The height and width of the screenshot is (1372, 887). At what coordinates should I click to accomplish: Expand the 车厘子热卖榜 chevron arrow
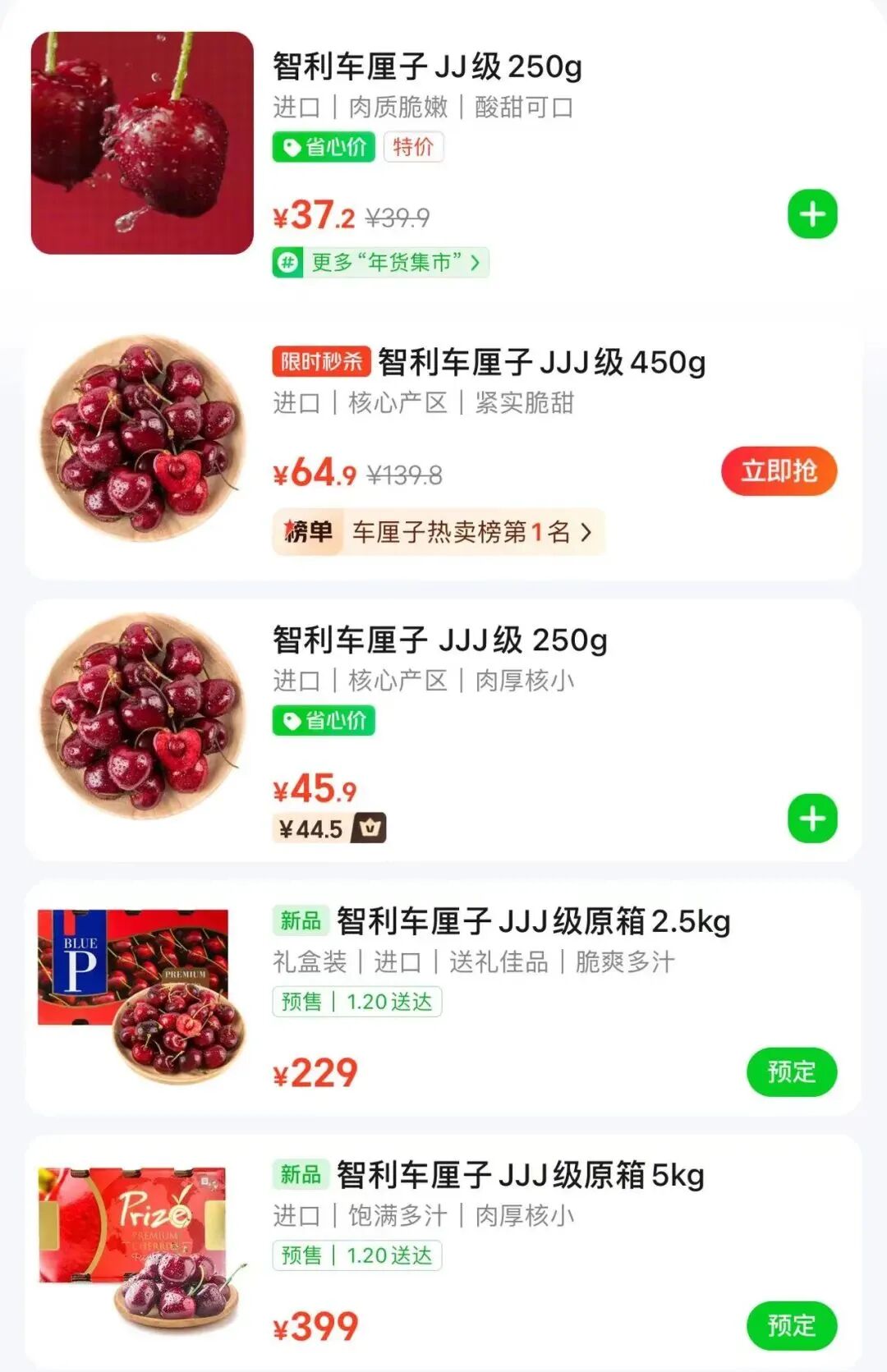[x=588, y=531]
